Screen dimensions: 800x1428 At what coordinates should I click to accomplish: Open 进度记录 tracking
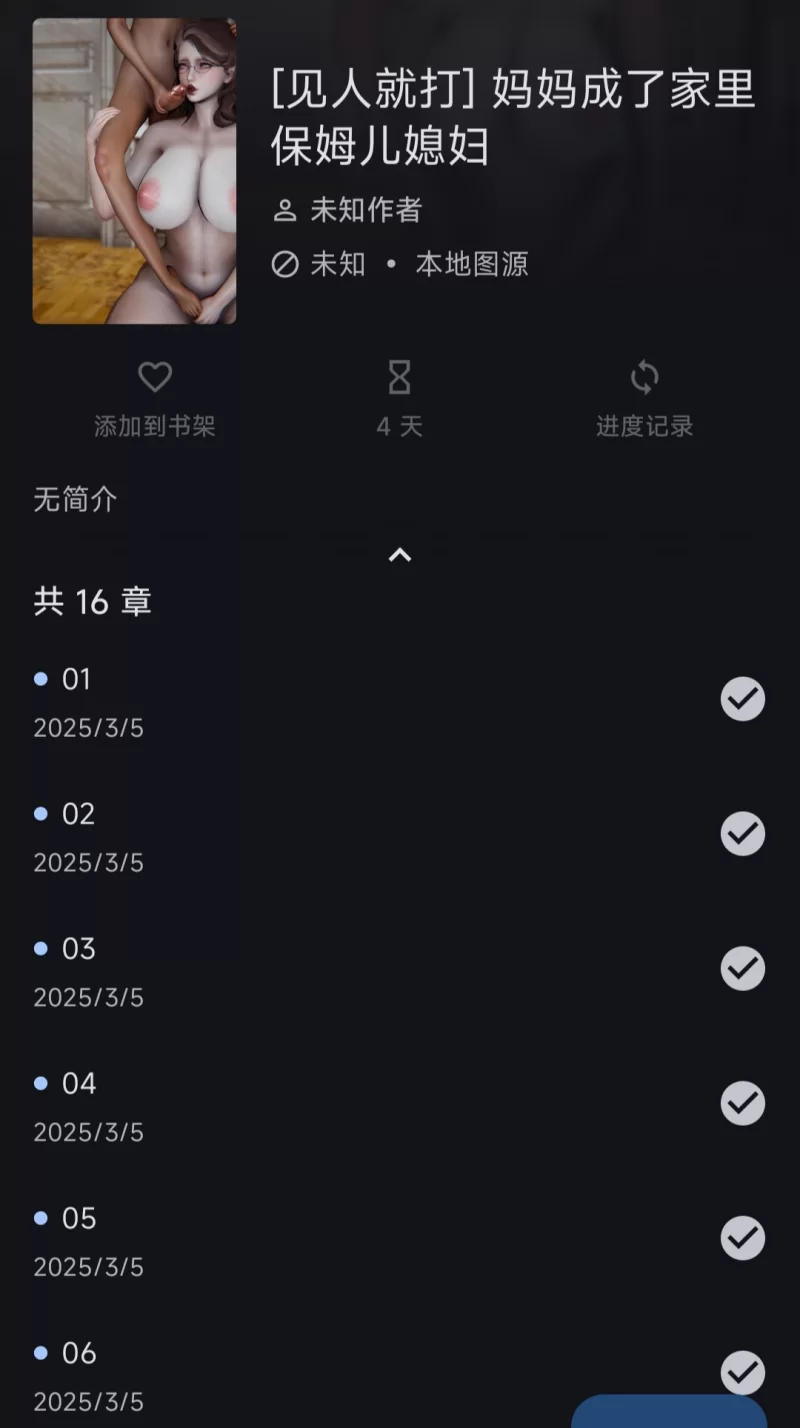tap(644, 398)
